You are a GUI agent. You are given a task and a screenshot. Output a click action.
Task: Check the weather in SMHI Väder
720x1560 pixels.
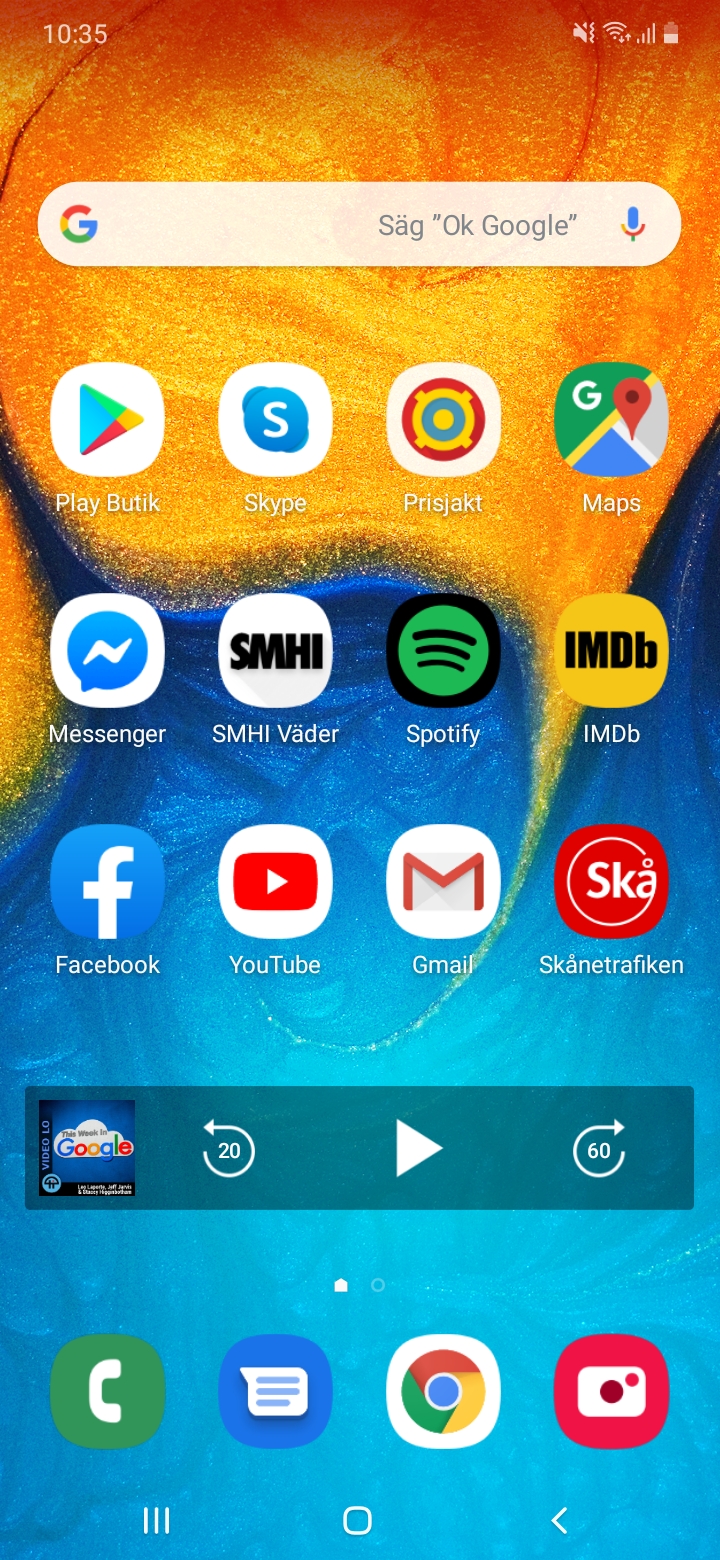click(x=275, y=651)
